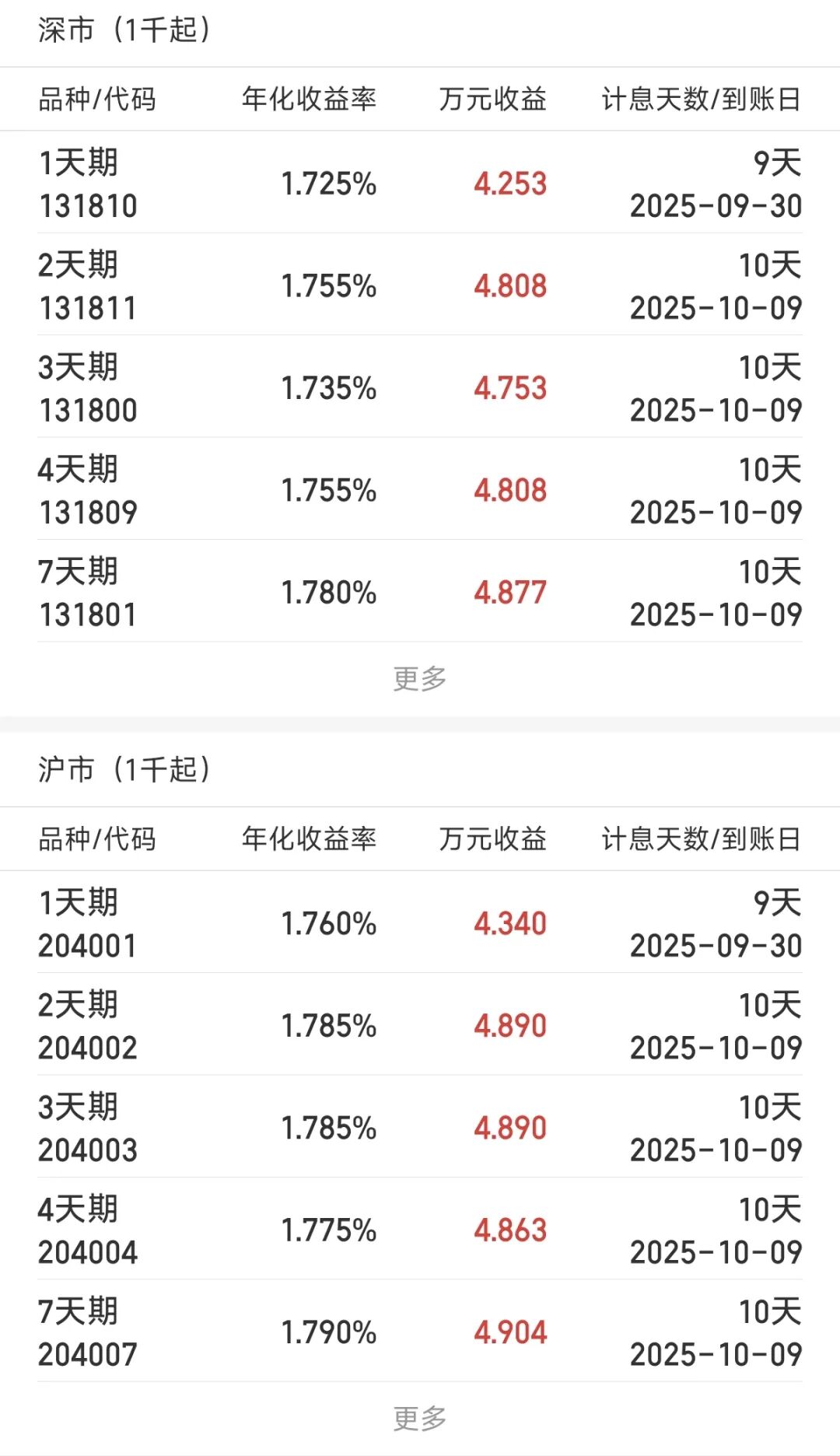This screenshot has height=1456, width=840.
Task: Open the 7天期 131801 repo product
Action: tap(420, 592)
